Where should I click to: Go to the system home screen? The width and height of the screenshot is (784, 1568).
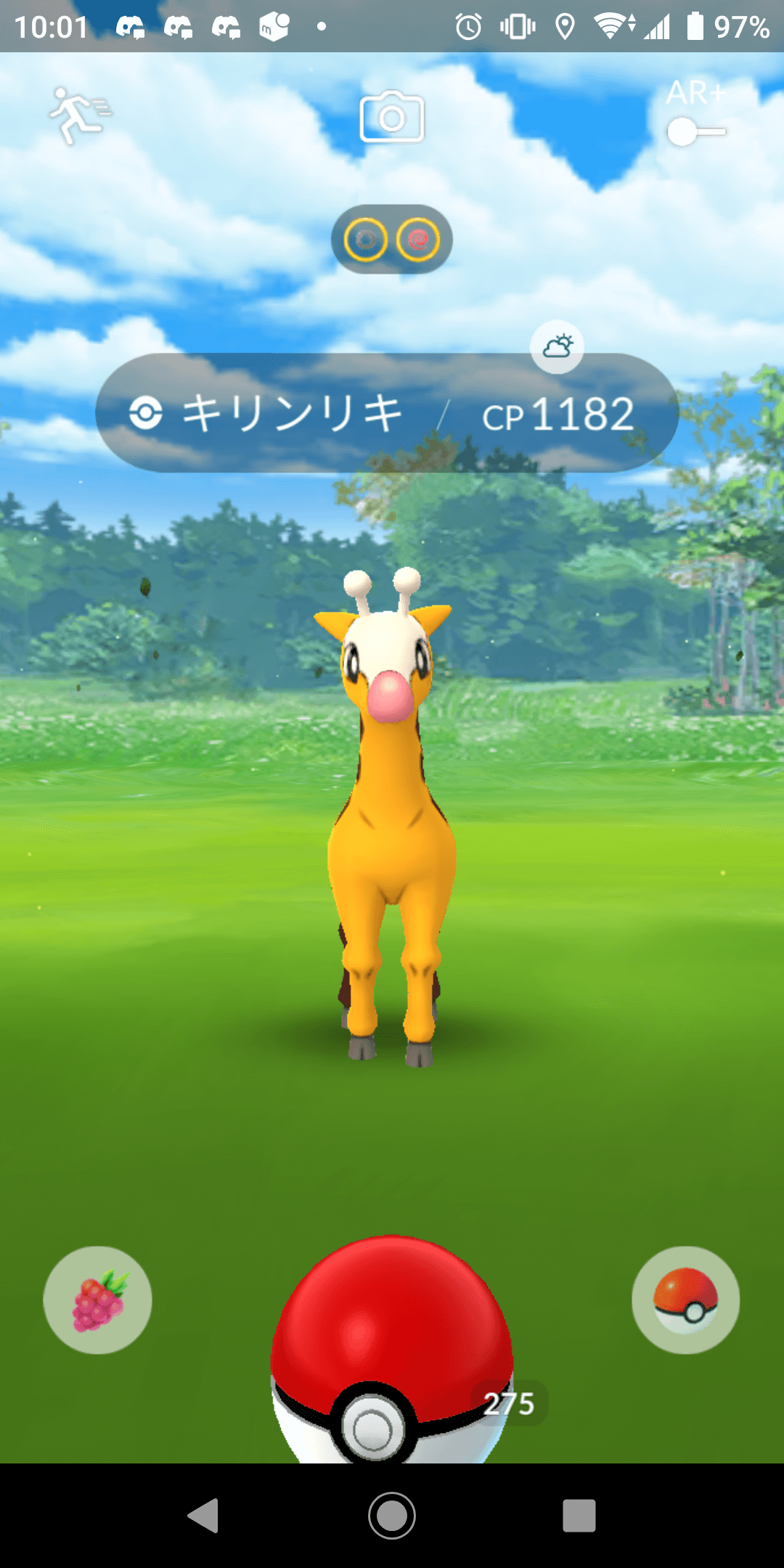[392, 1516]
